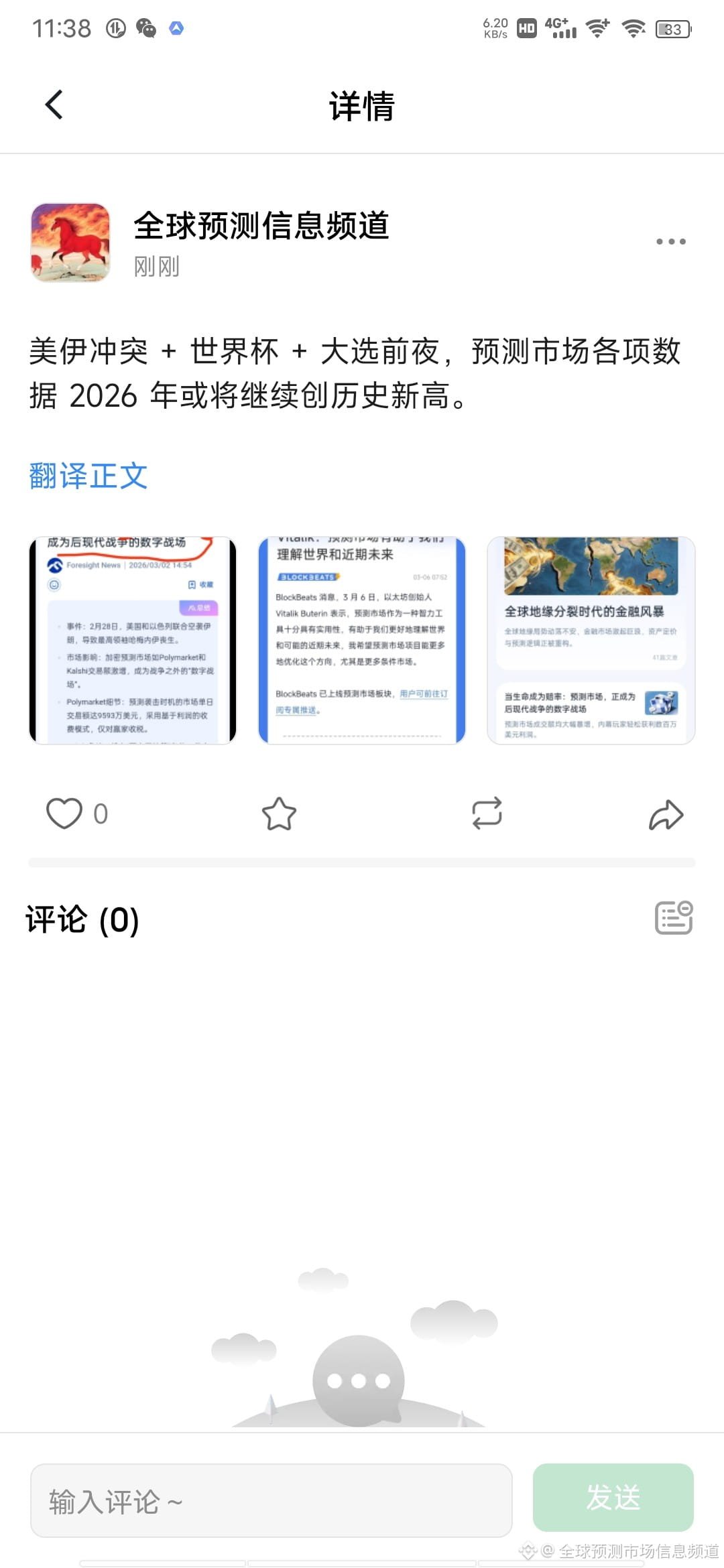Open the second image from BlockBeats
Image resolution: width=724 pixels, height=1568 pixels.
click(x=362, y=641)
